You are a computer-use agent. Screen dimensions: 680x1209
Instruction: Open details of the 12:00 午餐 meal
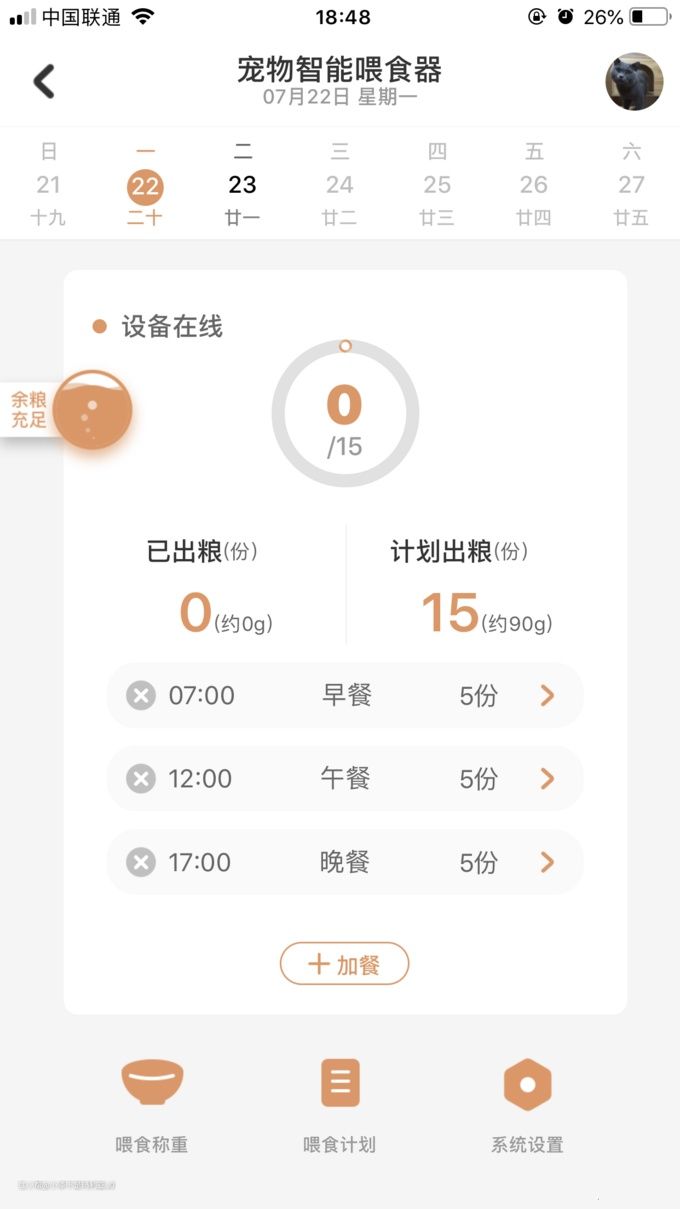pos(547,778)
